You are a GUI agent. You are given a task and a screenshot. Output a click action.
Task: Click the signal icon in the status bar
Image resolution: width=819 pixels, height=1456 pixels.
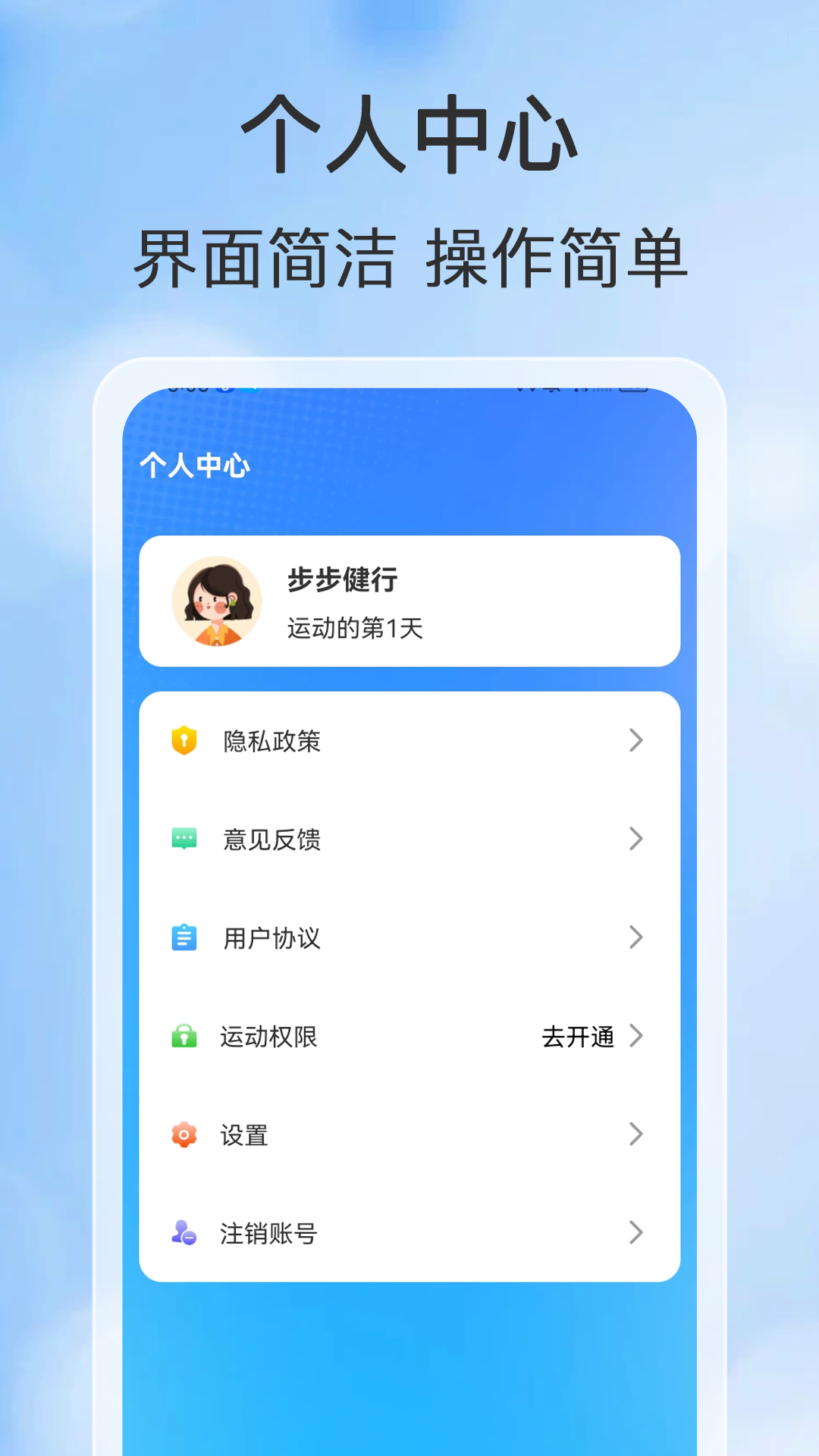pyautogui.click(x=601, y=390)
